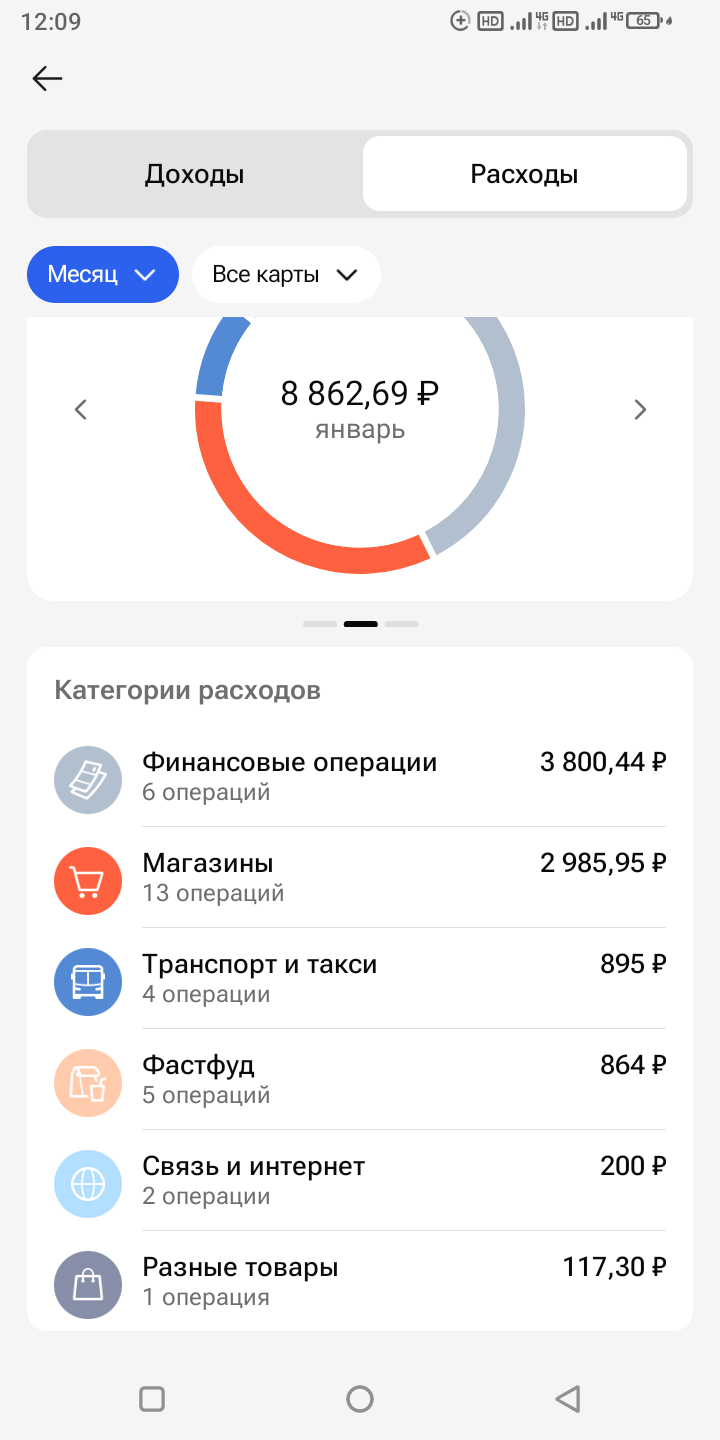Show the next month's expenses
The height and width of the screenshot is (1440, 720).
tap(640, 409)
